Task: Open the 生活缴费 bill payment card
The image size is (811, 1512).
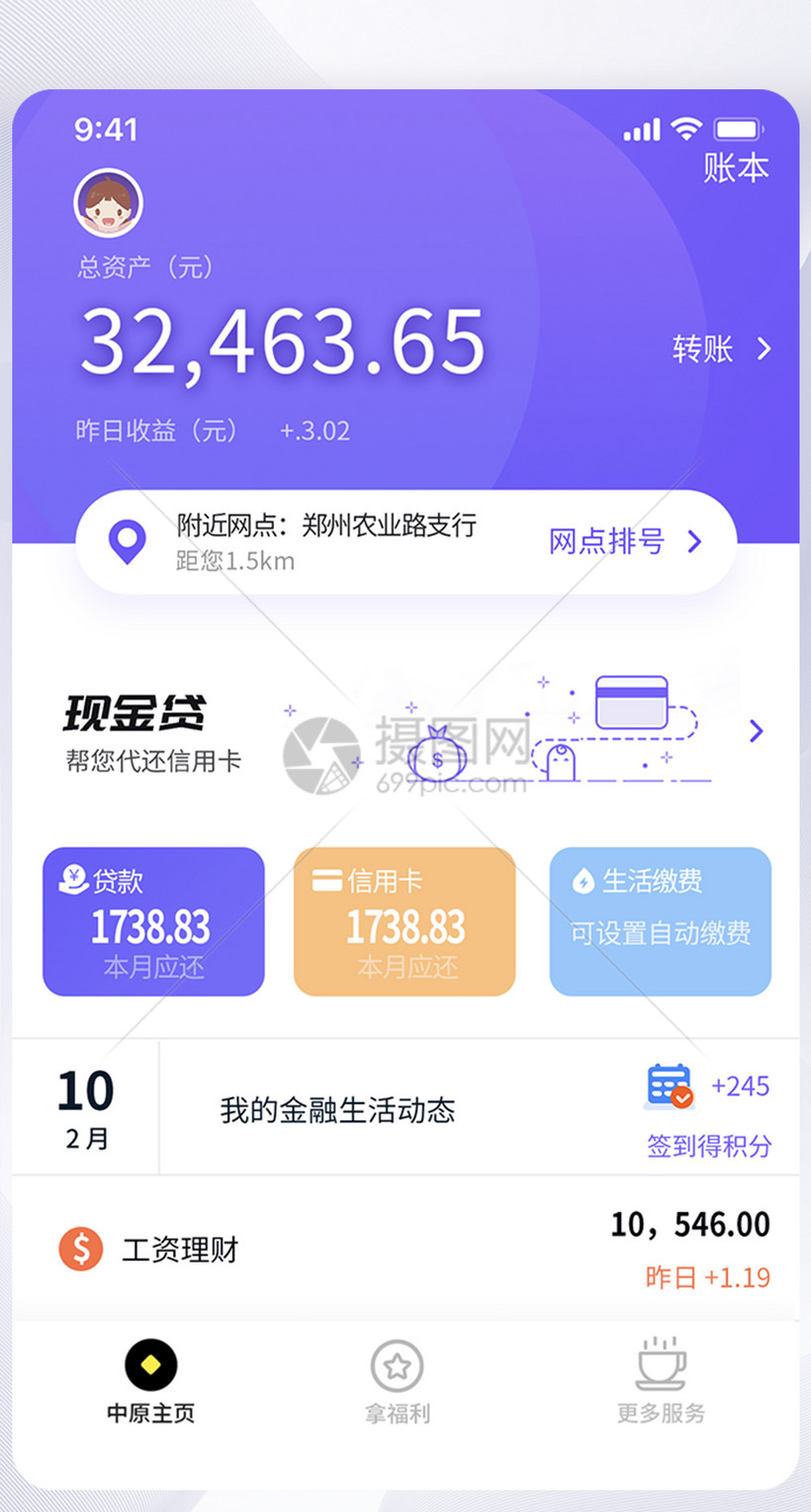Action: (660, 921)
